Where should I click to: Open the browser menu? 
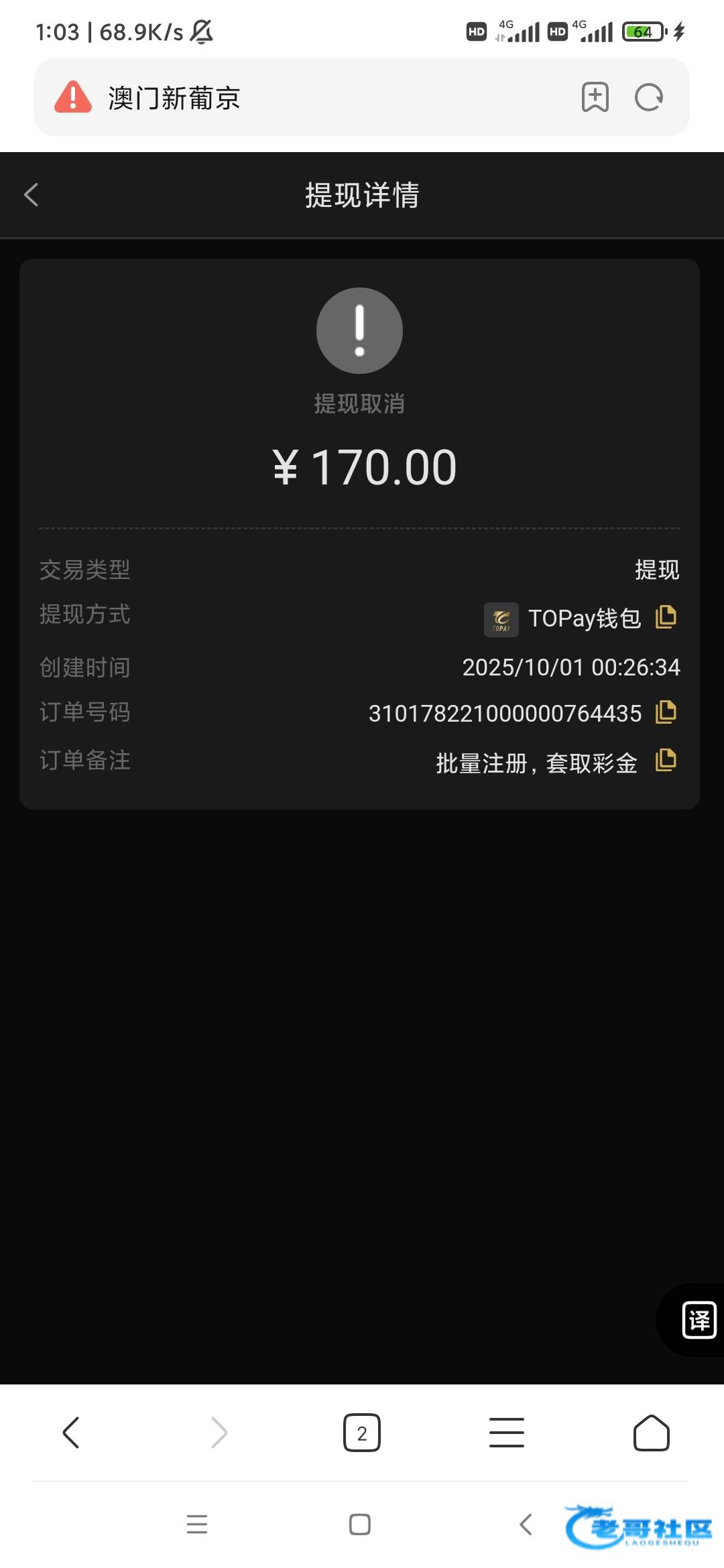click(507, 1433)
